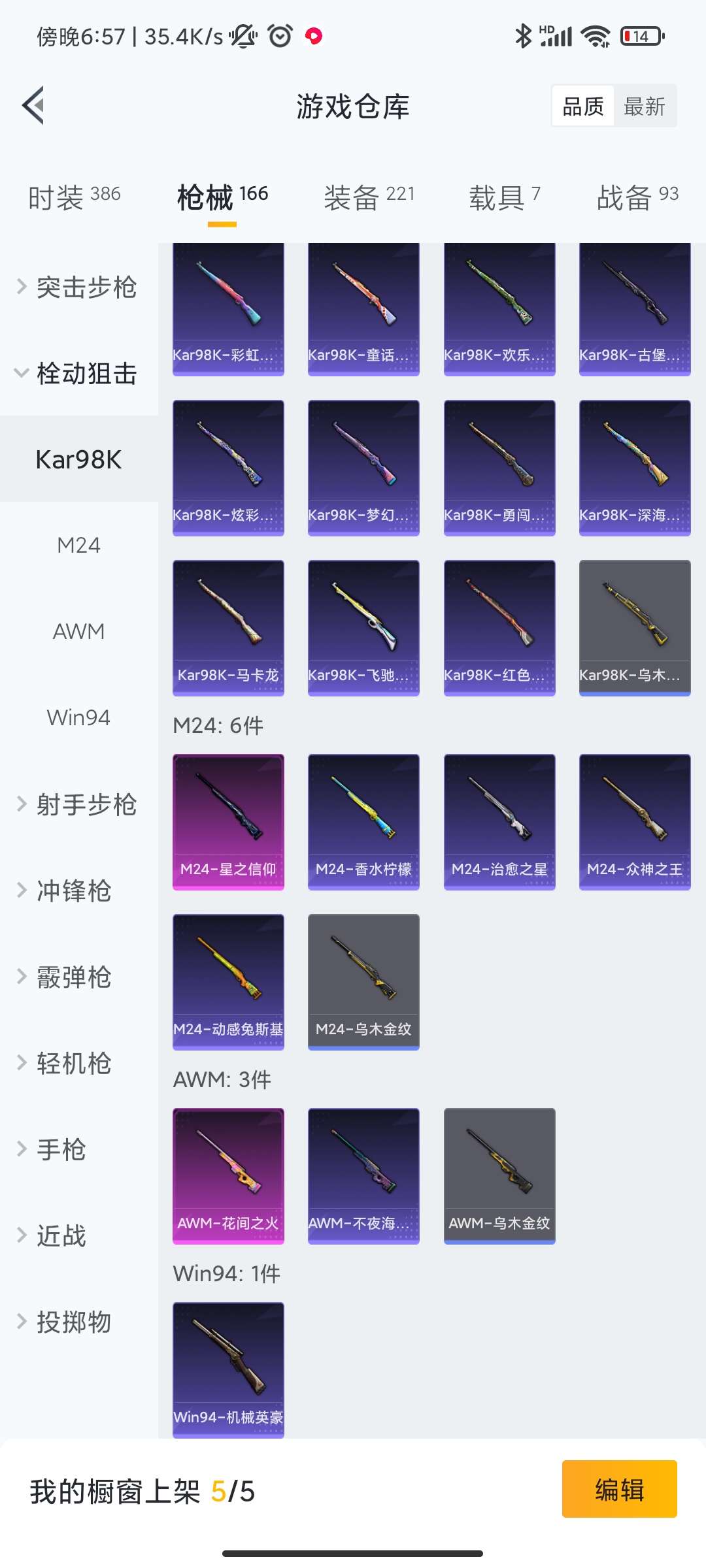View the M24-香水柠檬 skin
Screen dimensions: 706x1568
(x=363, y=821)
